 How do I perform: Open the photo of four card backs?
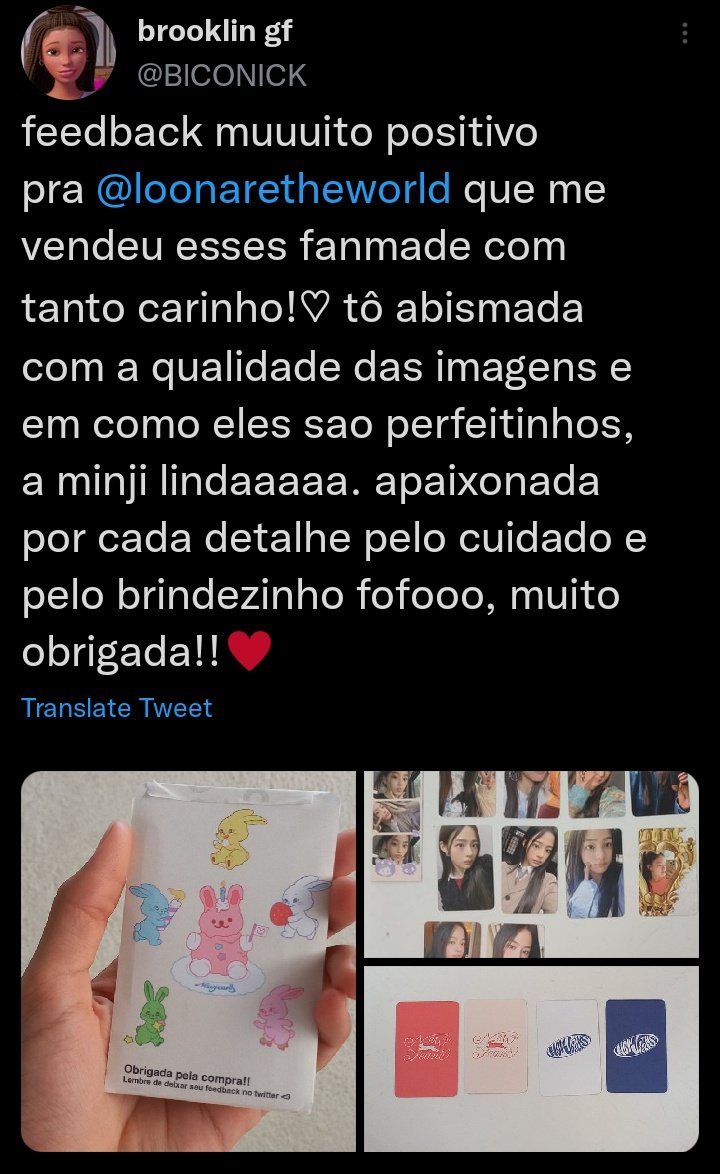pos(531,1058)
